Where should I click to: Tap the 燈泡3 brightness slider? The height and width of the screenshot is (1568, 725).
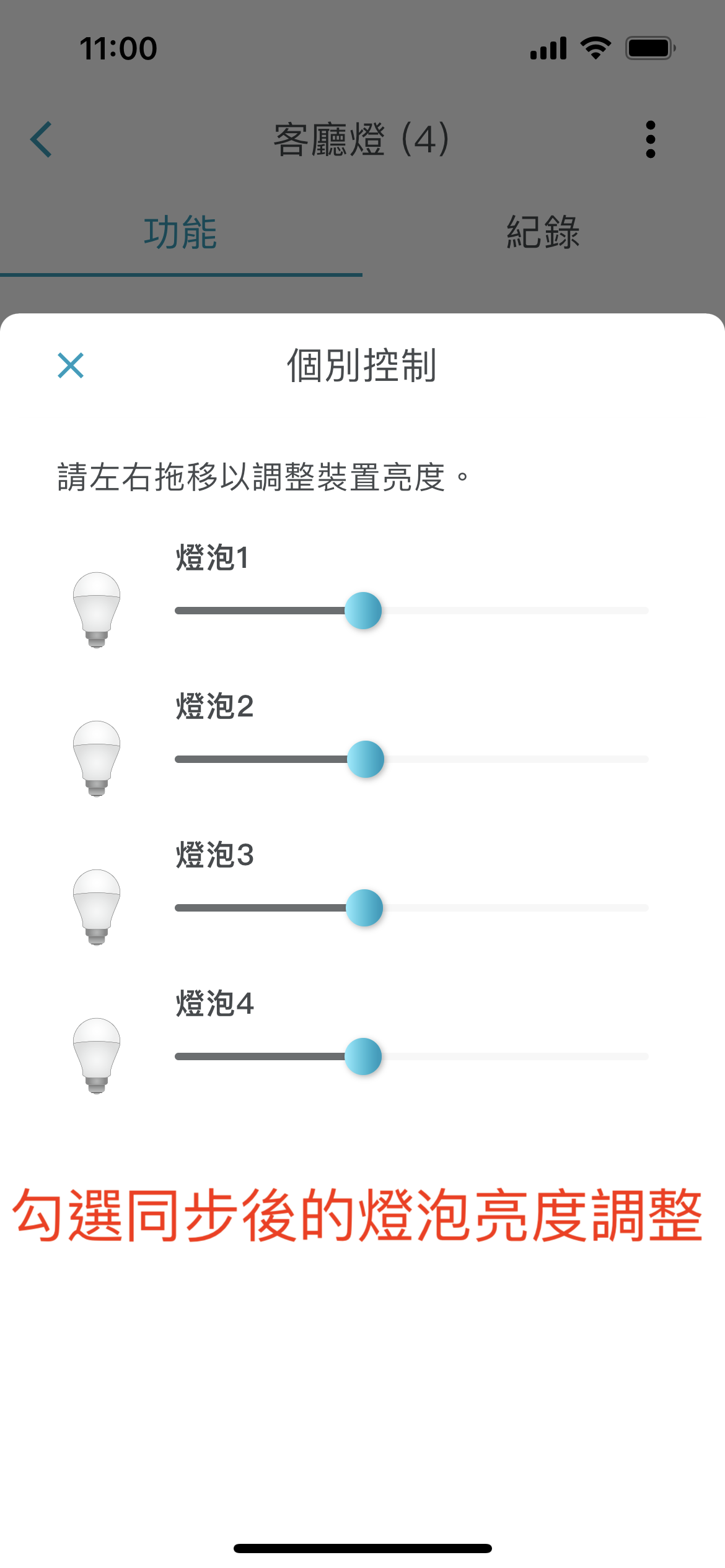412,908
